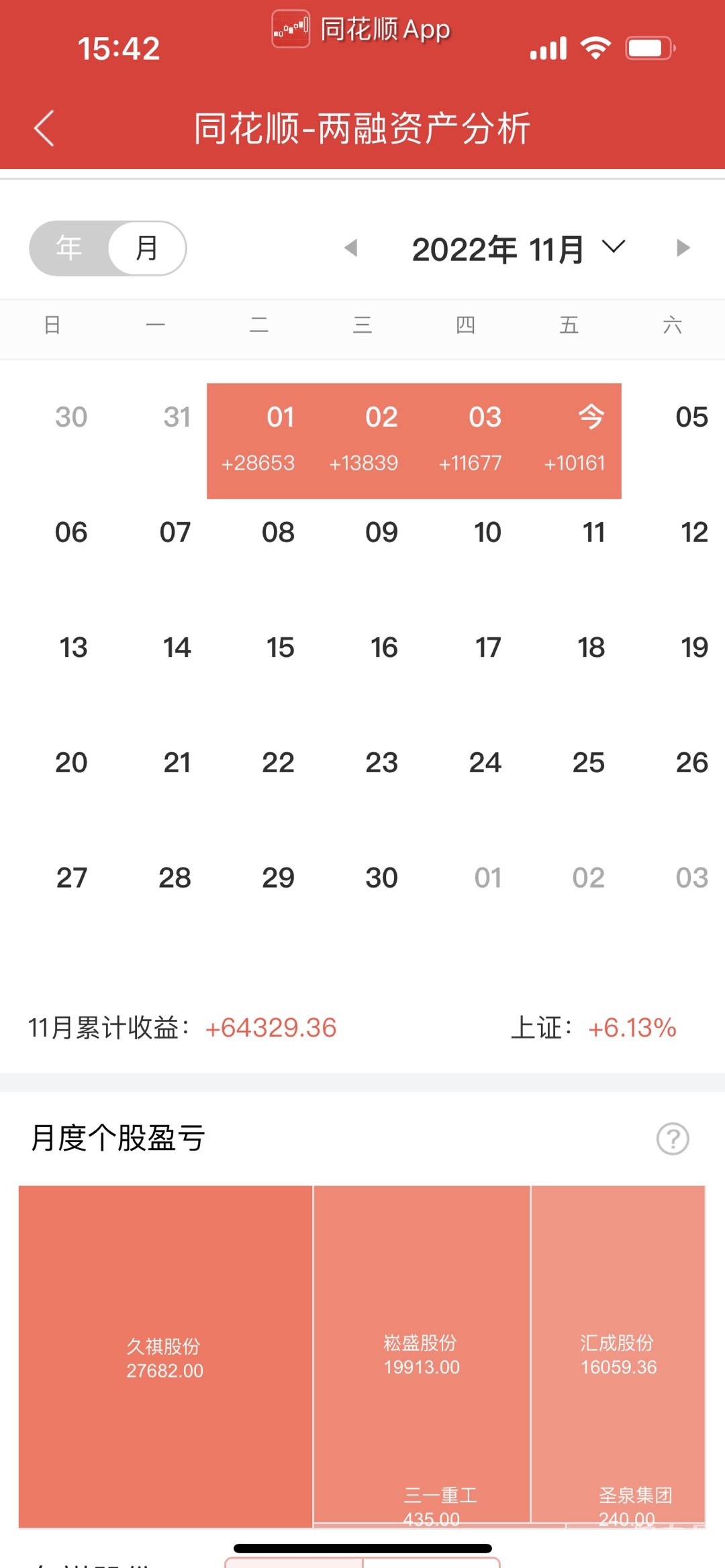Screen dimensions: 725x1568
Task: Go to the previous month
Action: pos(350,248)
